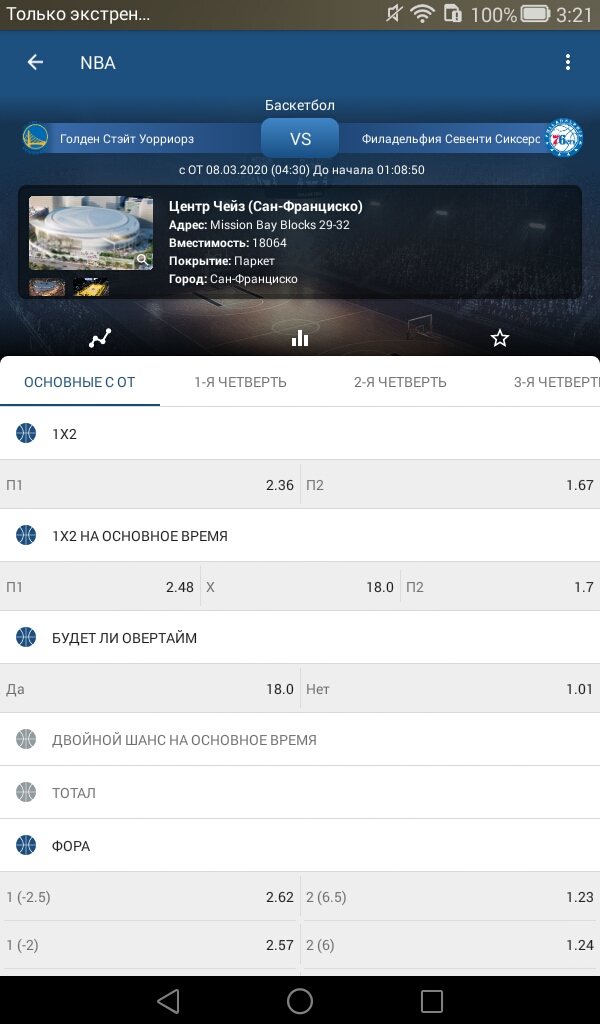
Task: Switch to the 1-Я ЧЕТВЕРТЬ tab
Action: (240, 383)
